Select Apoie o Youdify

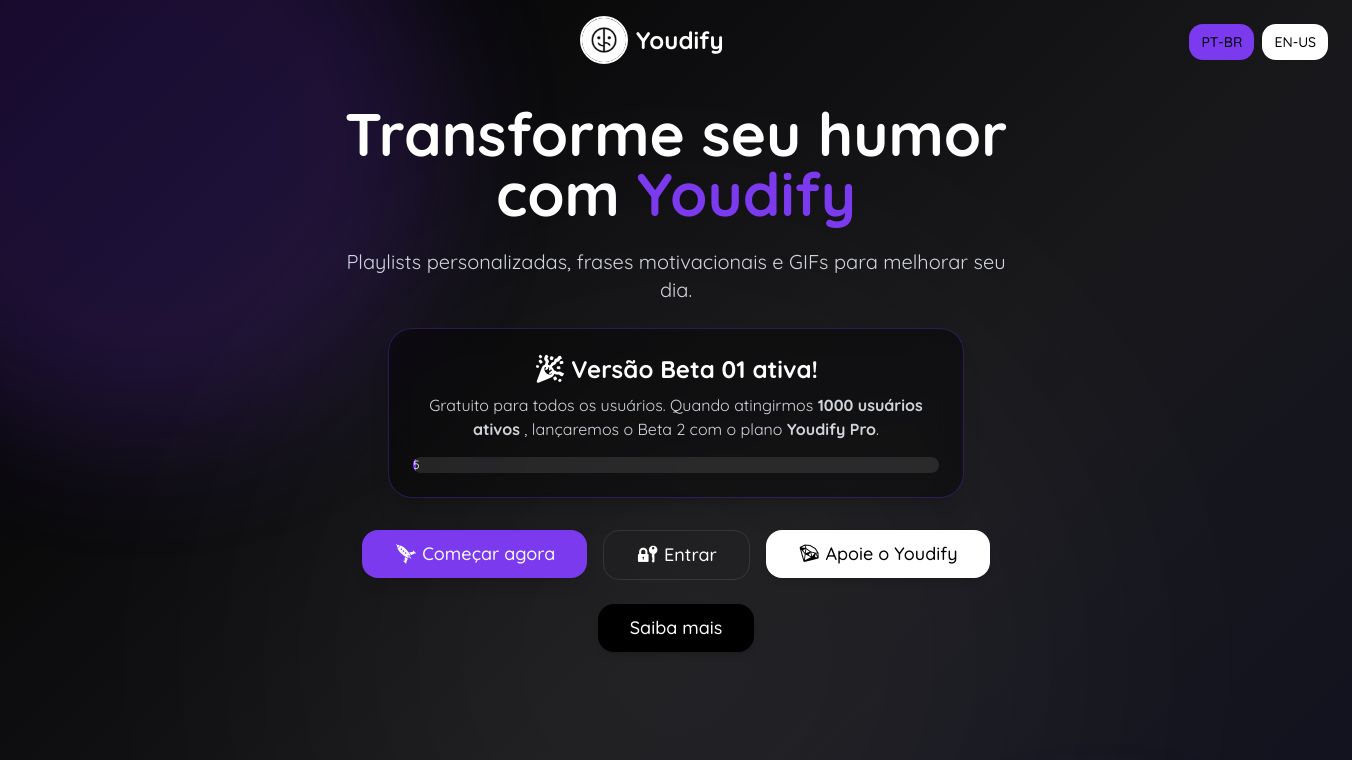coord(878,554)
